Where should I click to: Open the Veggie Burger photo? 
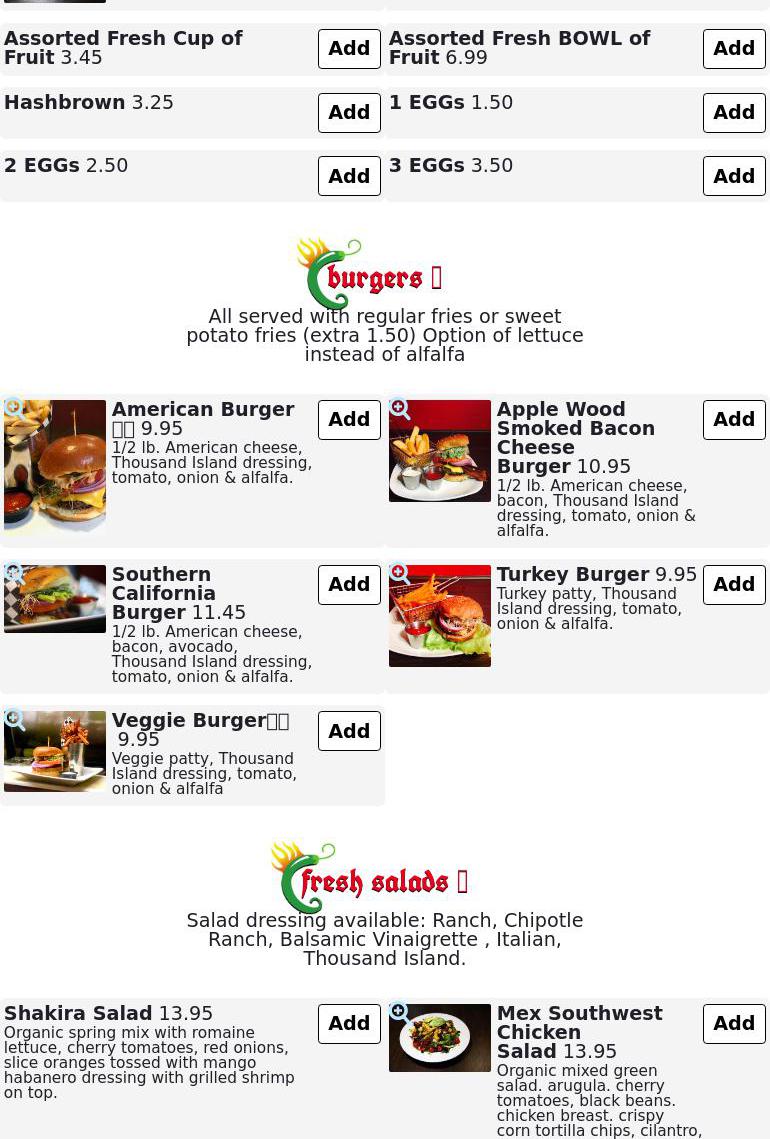click(x=15, y=719)
